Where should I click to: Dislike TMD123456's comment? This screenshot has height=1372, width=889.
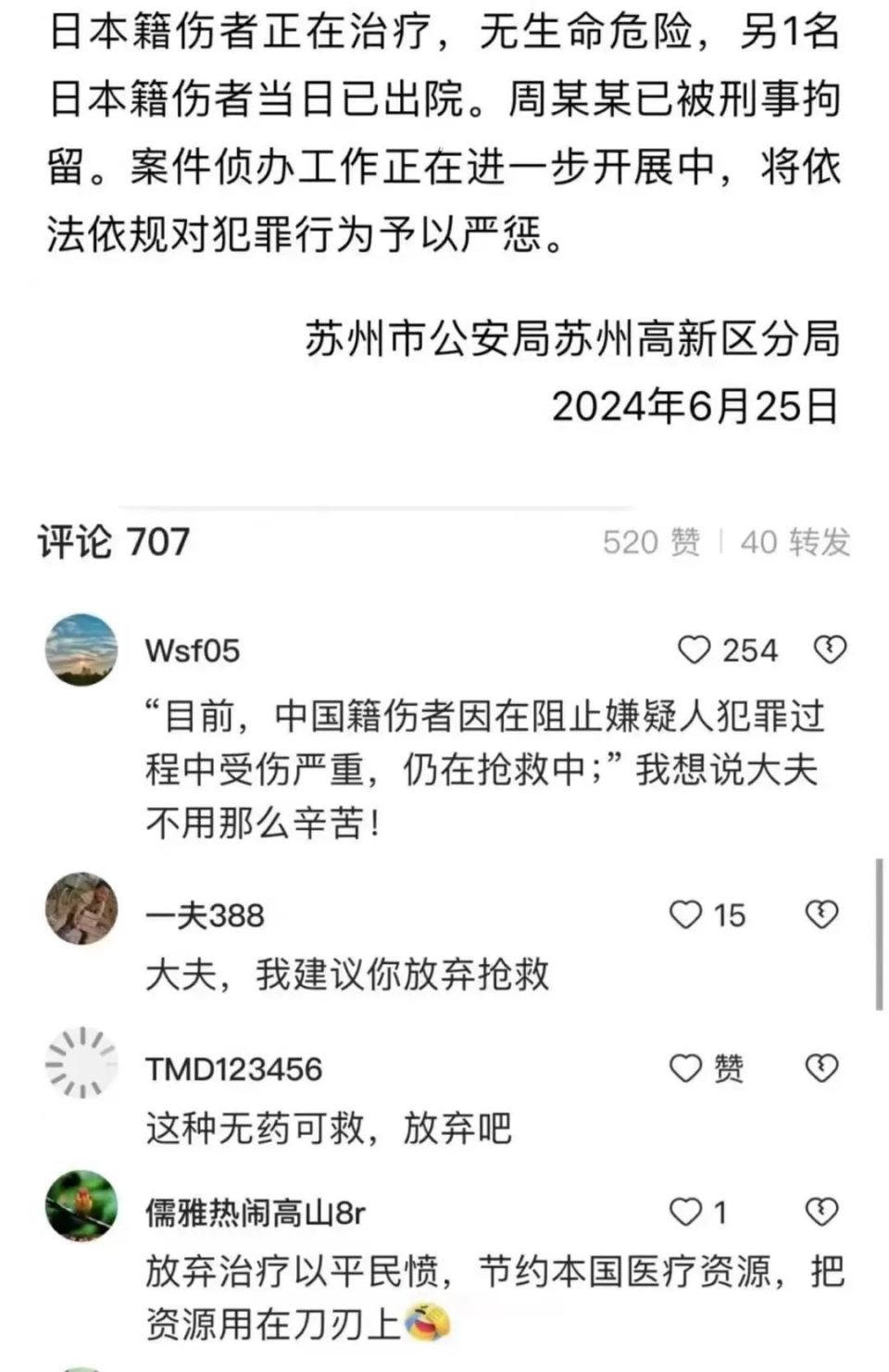click(821, 1069)
